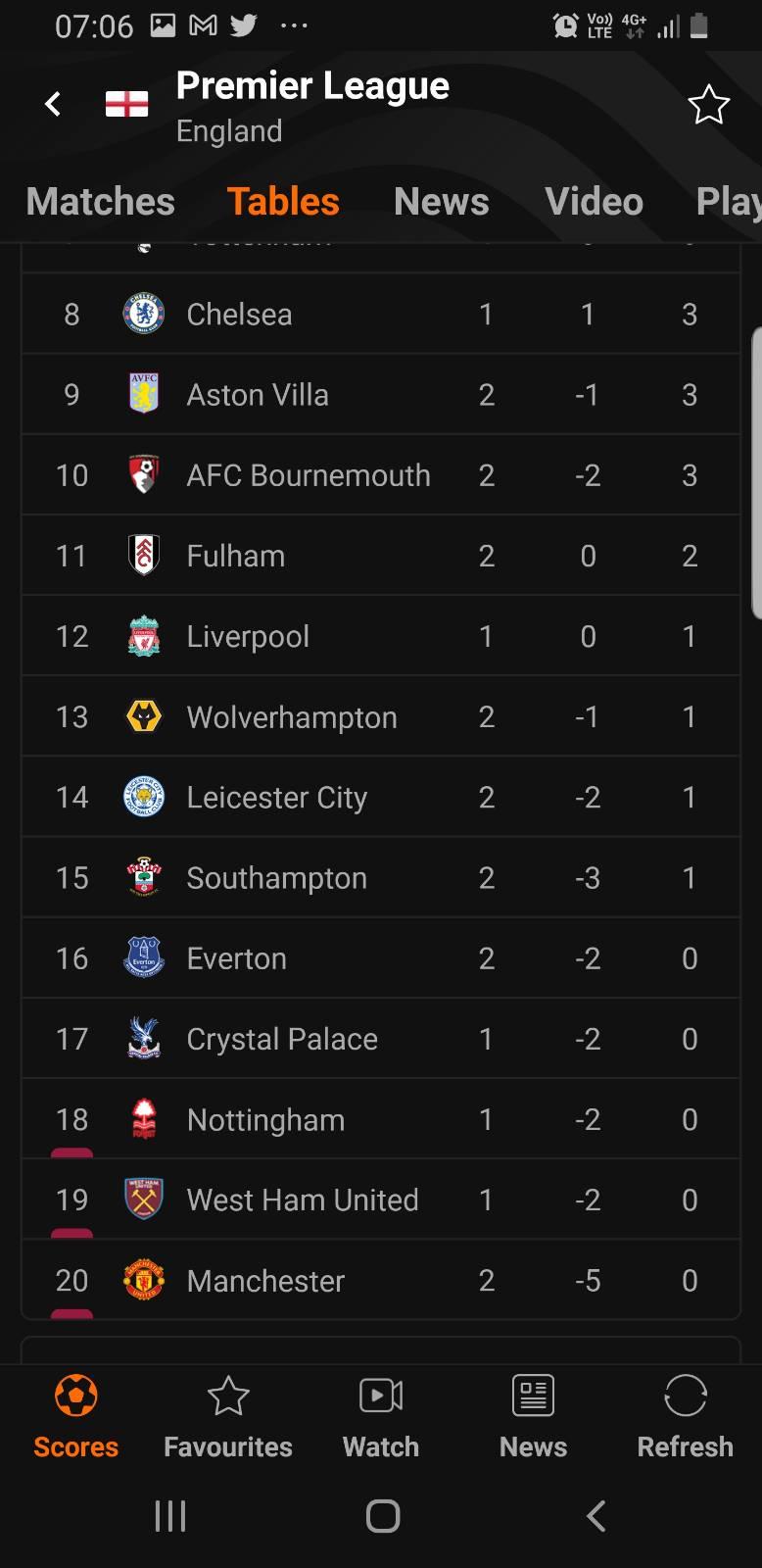The height and width of the screenshot is (1568, 762).
Task: View Crystal Palace team page
Action: click(x=381, y=1039)
